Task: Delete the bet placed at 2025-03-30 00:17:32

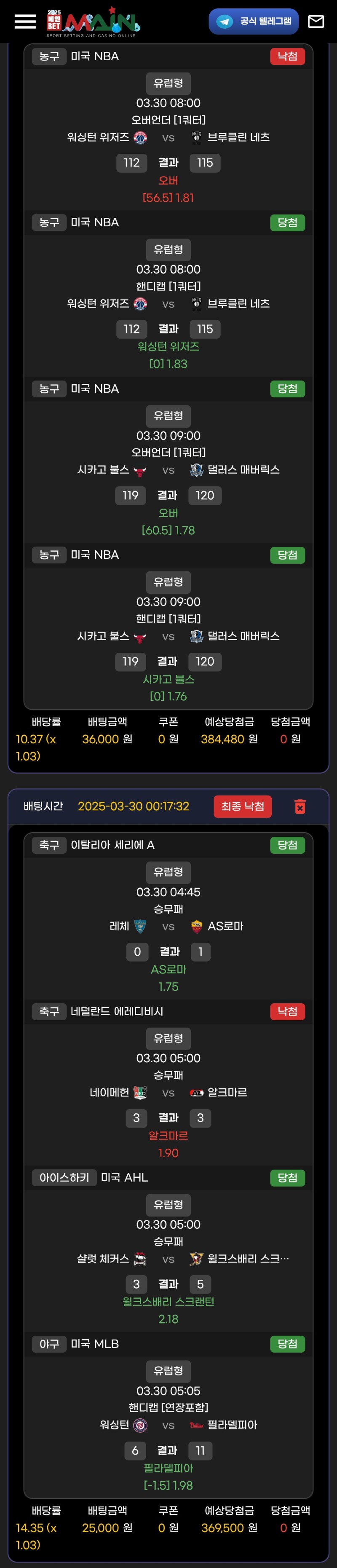Action: tap(300, 806)
